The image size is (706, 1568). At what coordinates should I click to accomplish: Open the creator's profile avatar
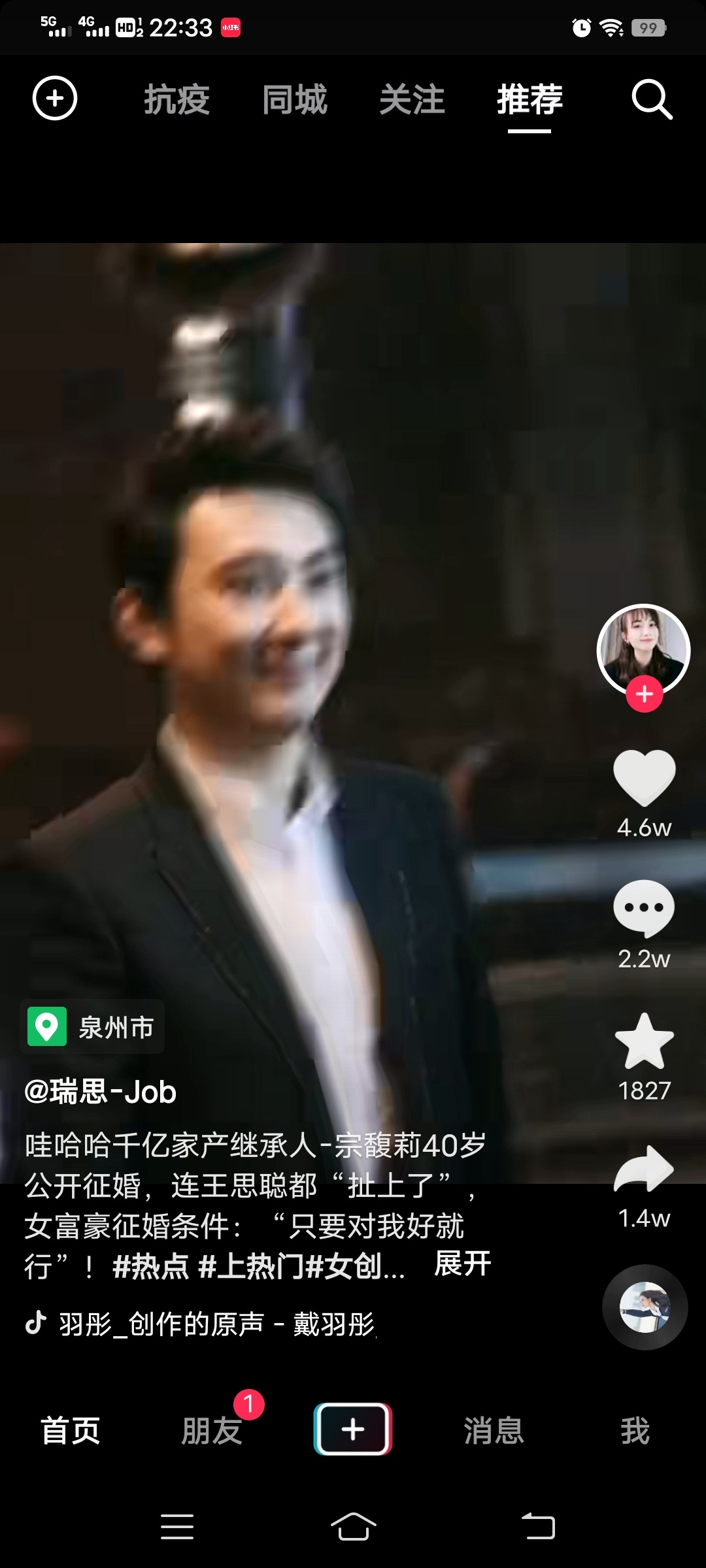[644, 650]
